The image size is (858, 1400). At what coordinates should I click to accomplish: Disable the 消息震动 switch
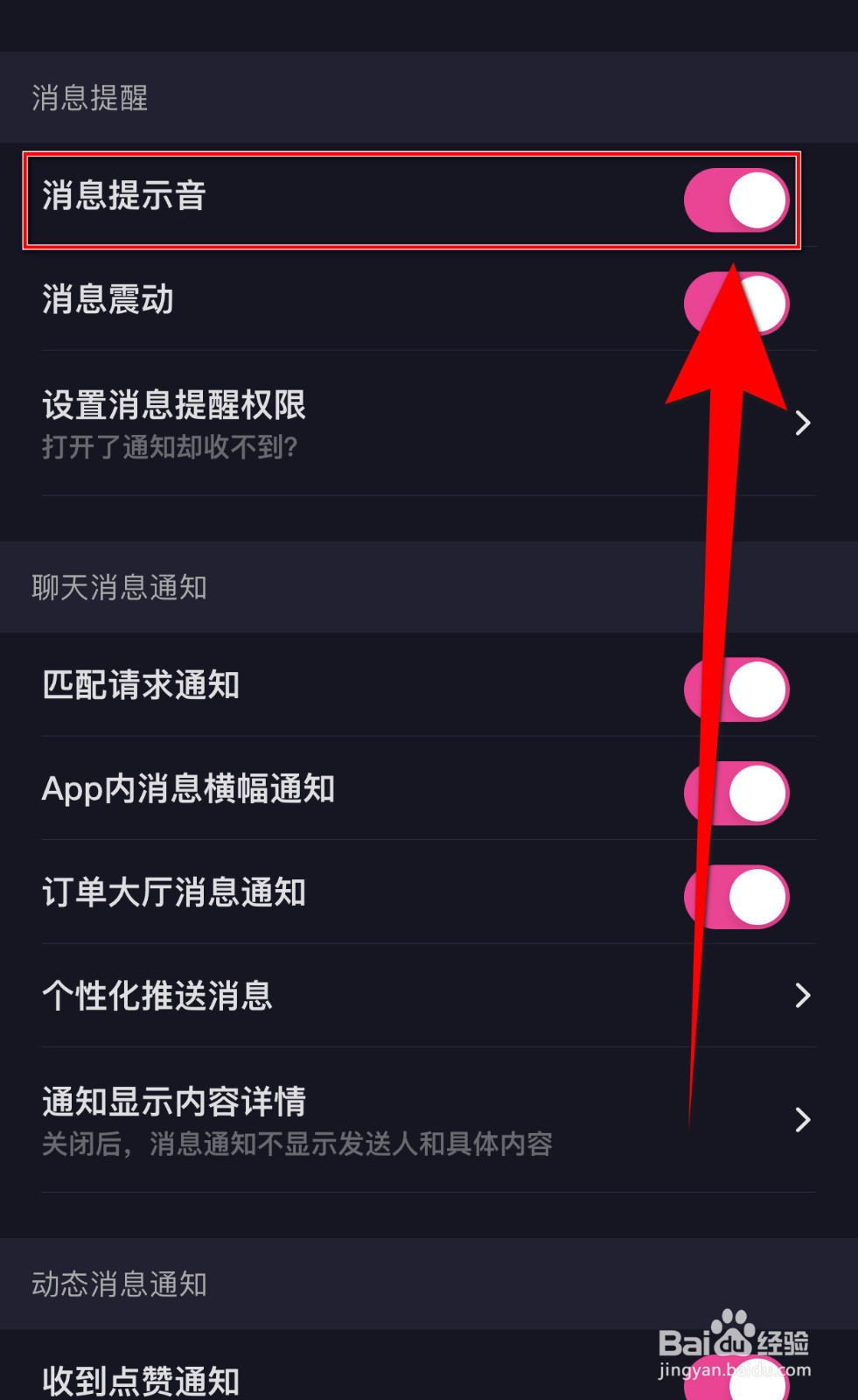[x=735, y=301]
